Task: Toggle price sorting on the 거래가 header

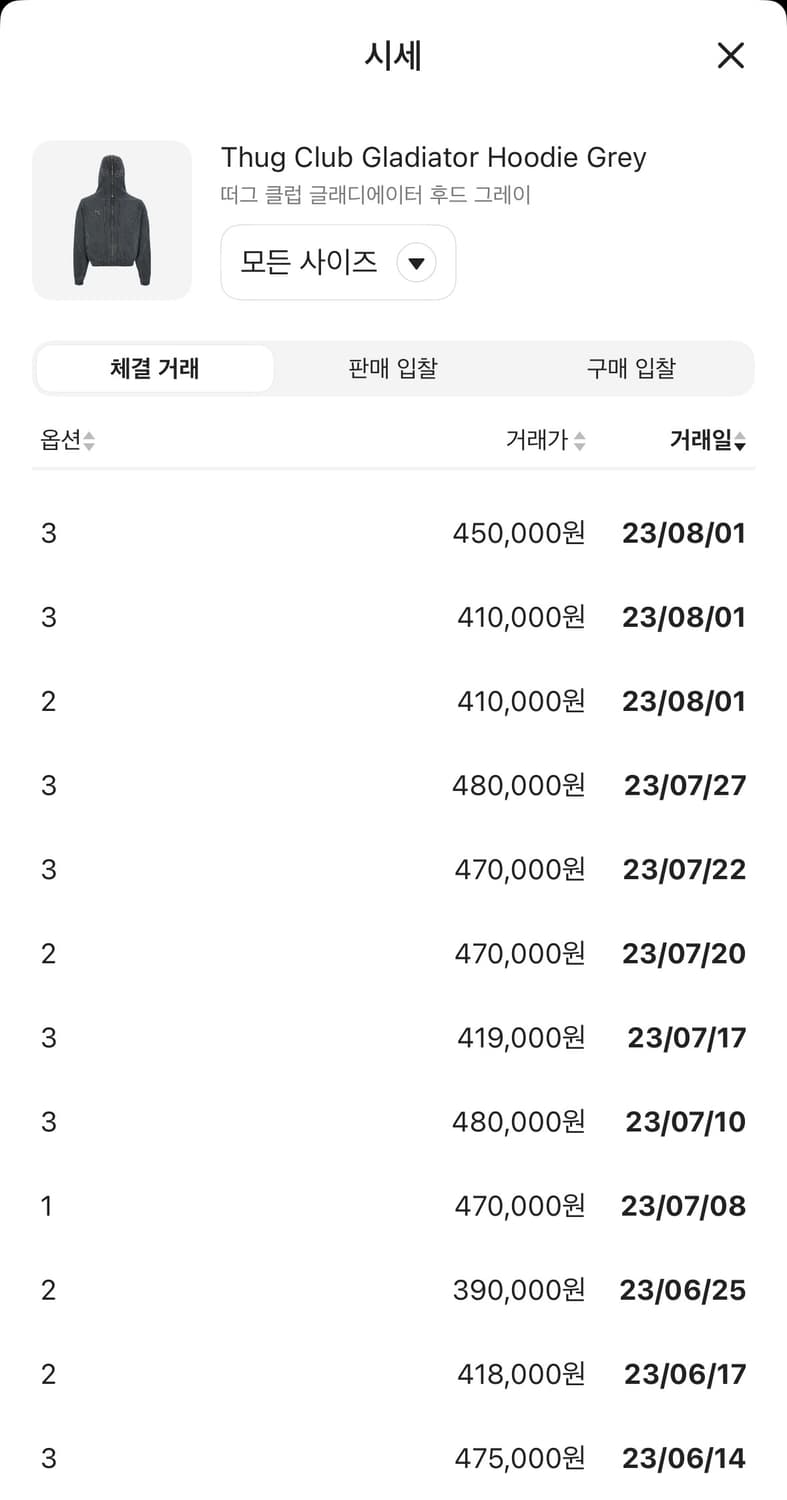Action: (x=547, y=440)
